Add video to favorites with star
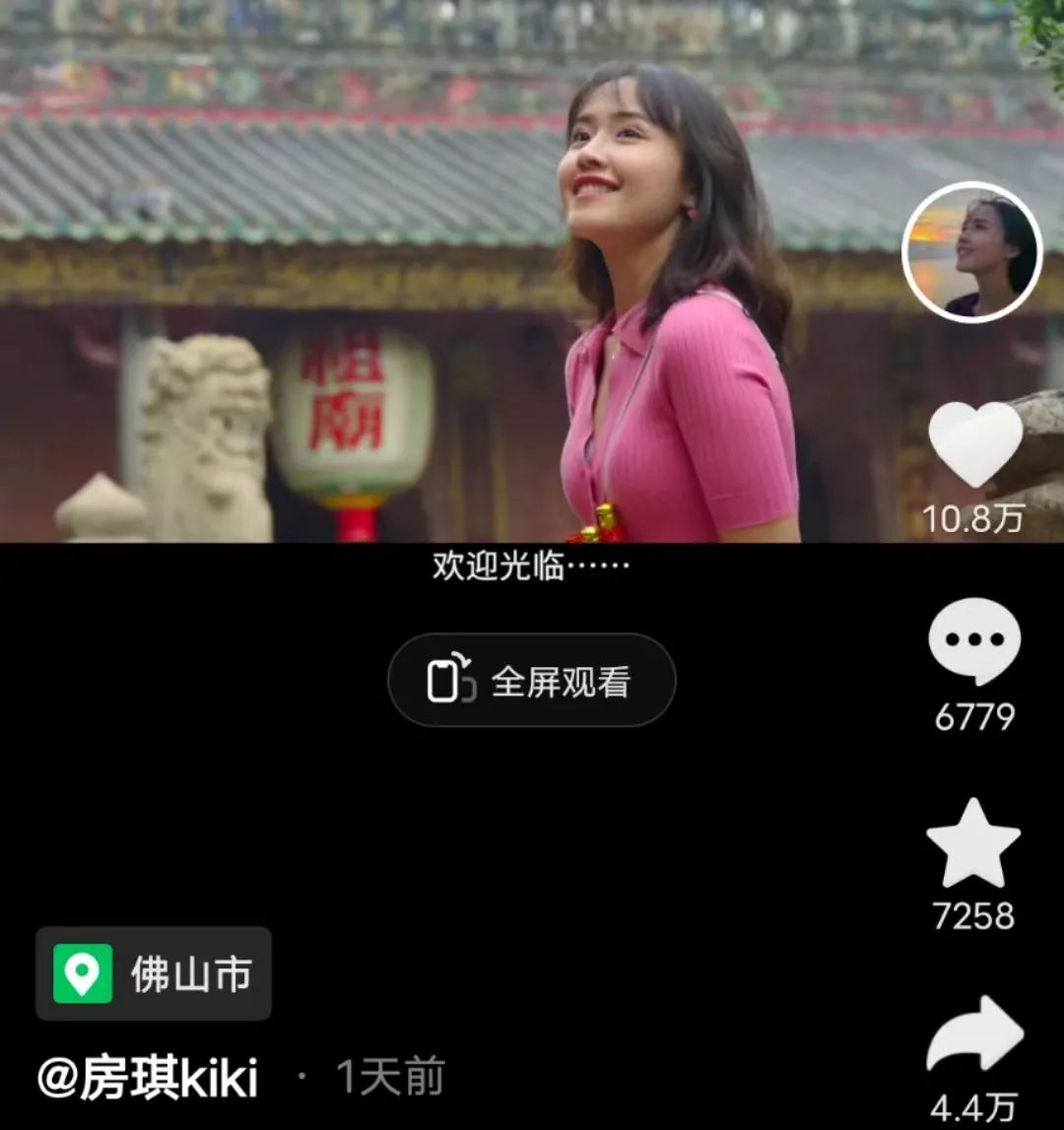 973,843
